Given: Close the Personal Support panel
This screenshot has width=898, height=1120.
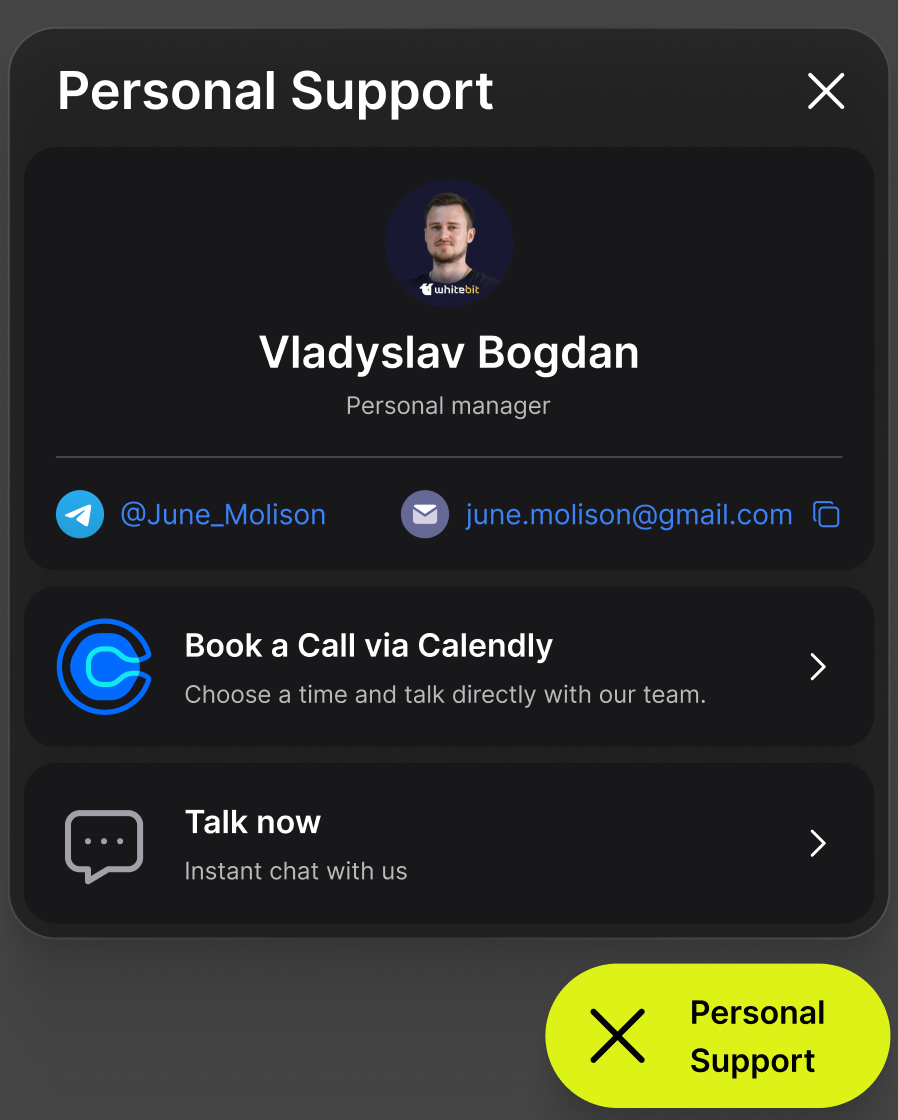Looking at the screenshot, I should pyautogui.click(x=826, y=91).
